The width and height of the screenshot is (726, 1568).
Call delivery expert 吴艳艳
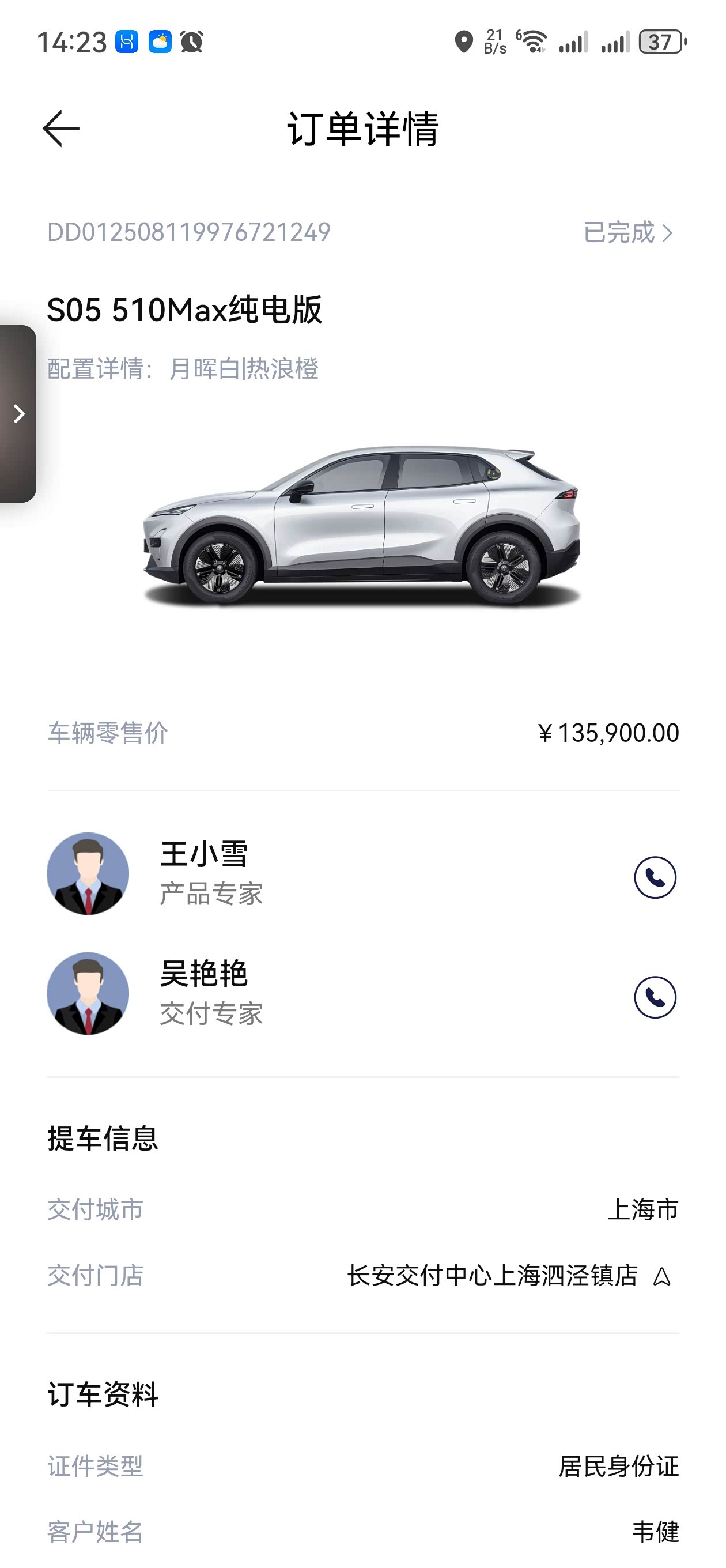click(x=655, y=997)
